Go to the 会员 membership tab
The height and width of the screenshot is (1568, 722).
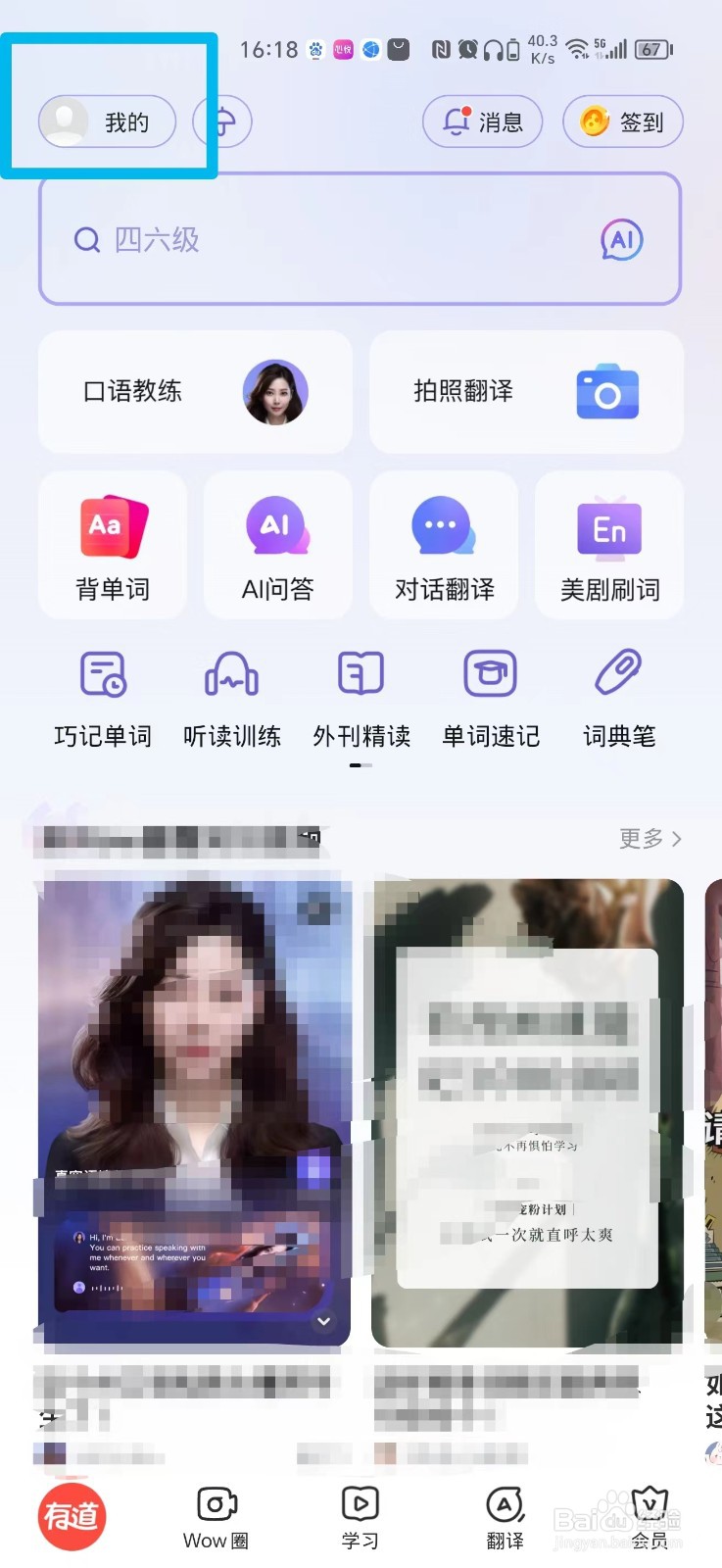point(650,1514)
